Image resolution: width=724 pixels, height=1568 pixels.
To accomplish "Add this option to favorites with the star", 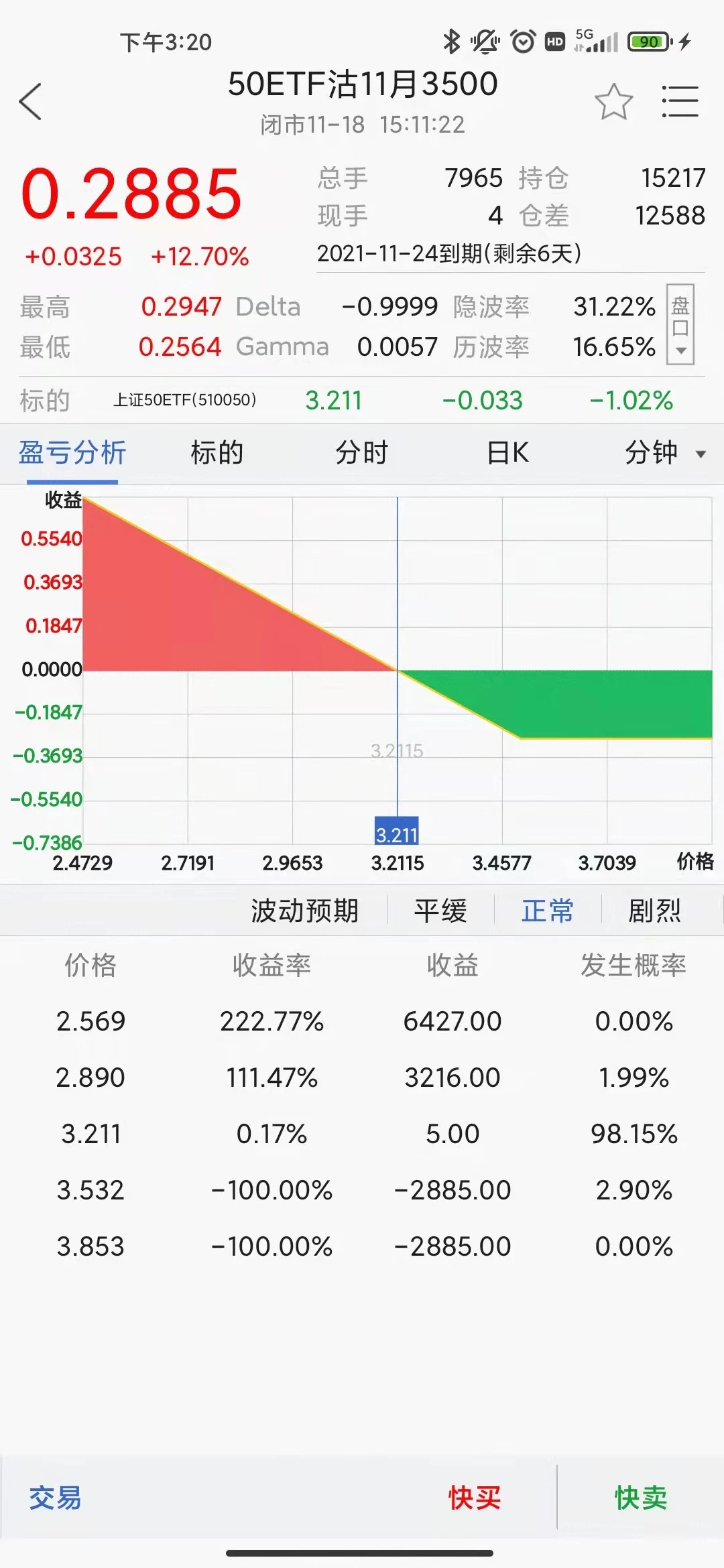I will (613, 102).
